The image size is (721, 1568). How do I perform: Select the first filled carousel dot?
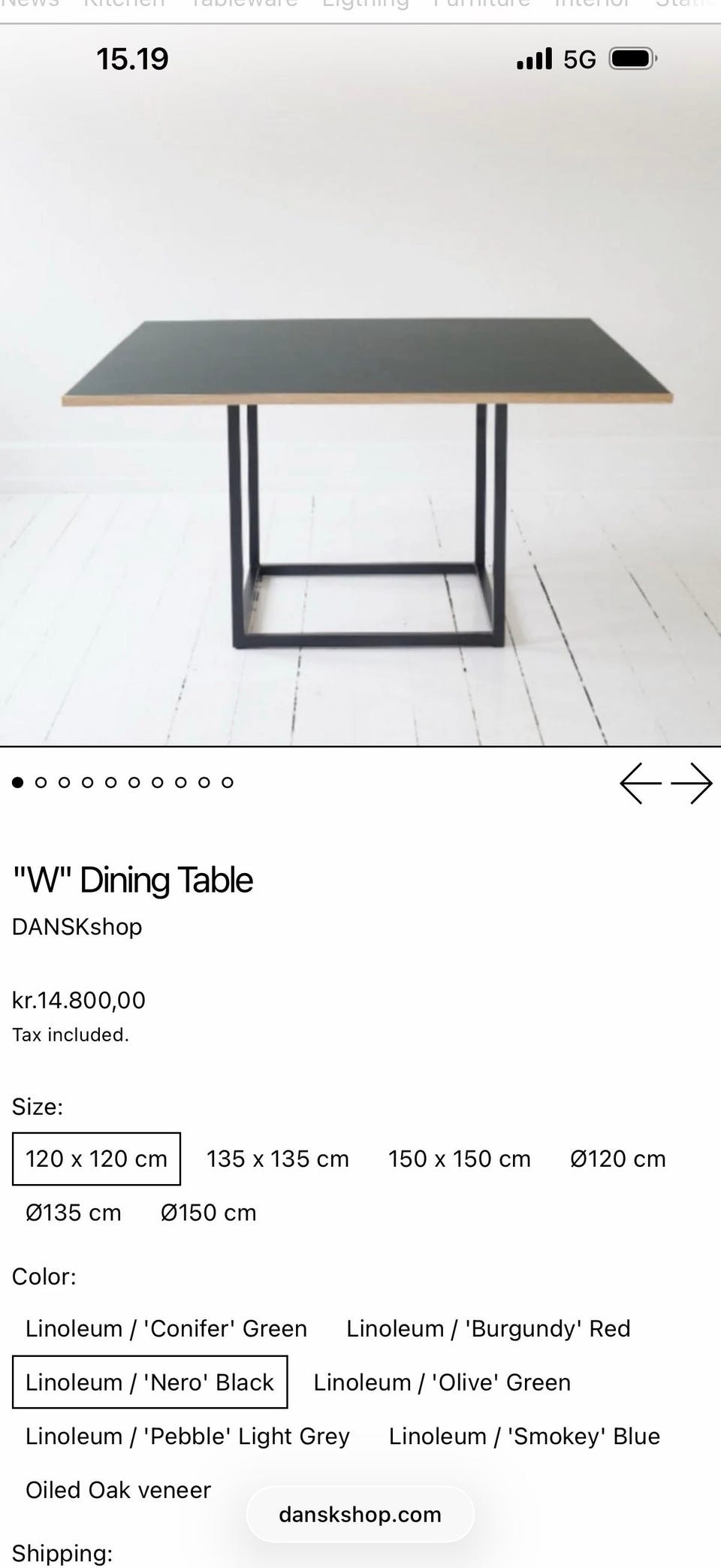click(17, 782)
